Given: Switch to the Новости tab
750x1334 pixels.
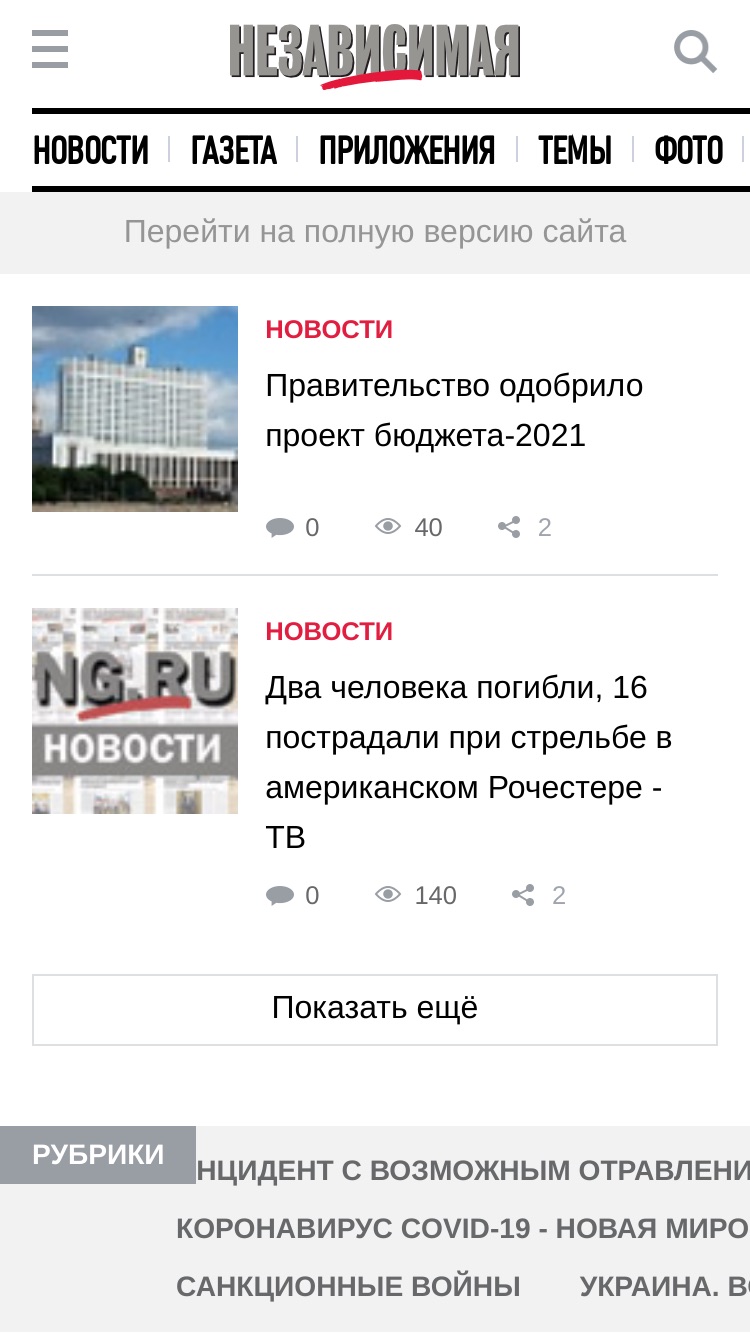Looking at the screenshot, I should point(91,151).
